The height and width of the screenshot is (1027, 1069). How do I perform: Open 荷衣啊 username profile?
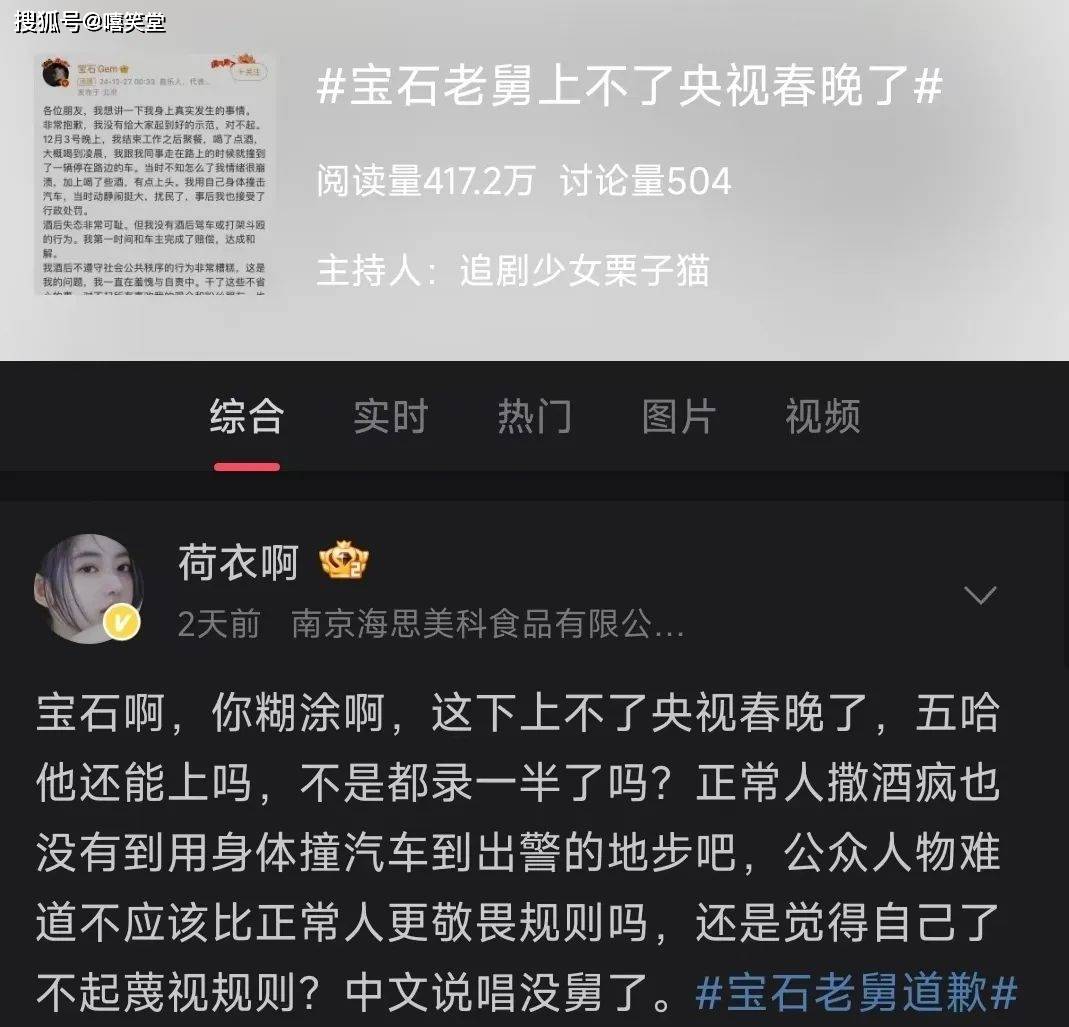[x=238, y=564]
